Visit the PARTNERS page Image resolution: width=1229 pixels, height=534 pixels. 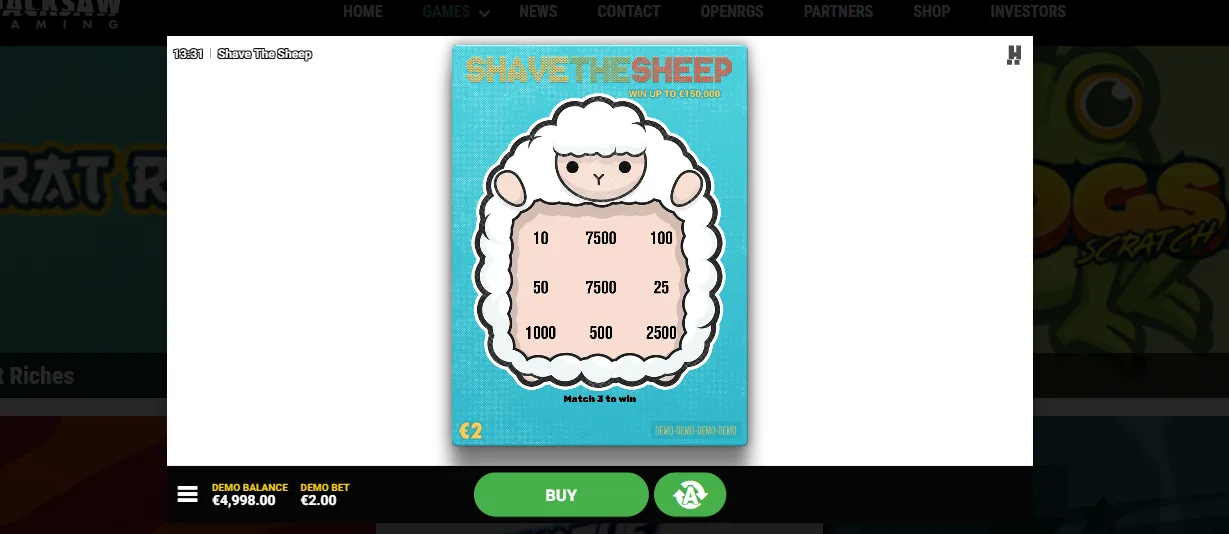click(x=838, y=12)
